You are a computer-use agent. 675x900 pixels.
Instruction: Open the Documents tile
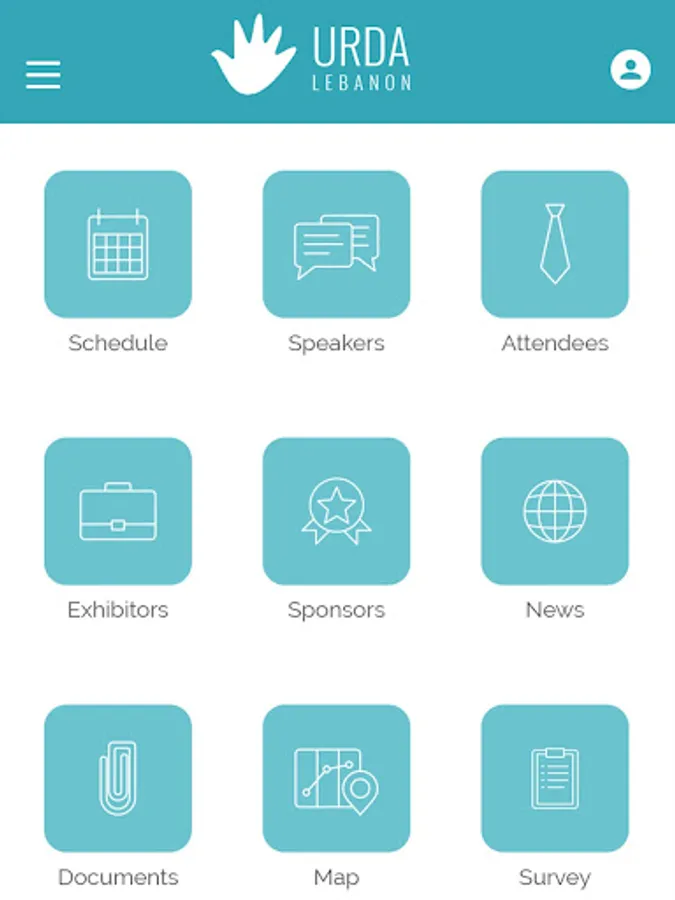point(118,778)
